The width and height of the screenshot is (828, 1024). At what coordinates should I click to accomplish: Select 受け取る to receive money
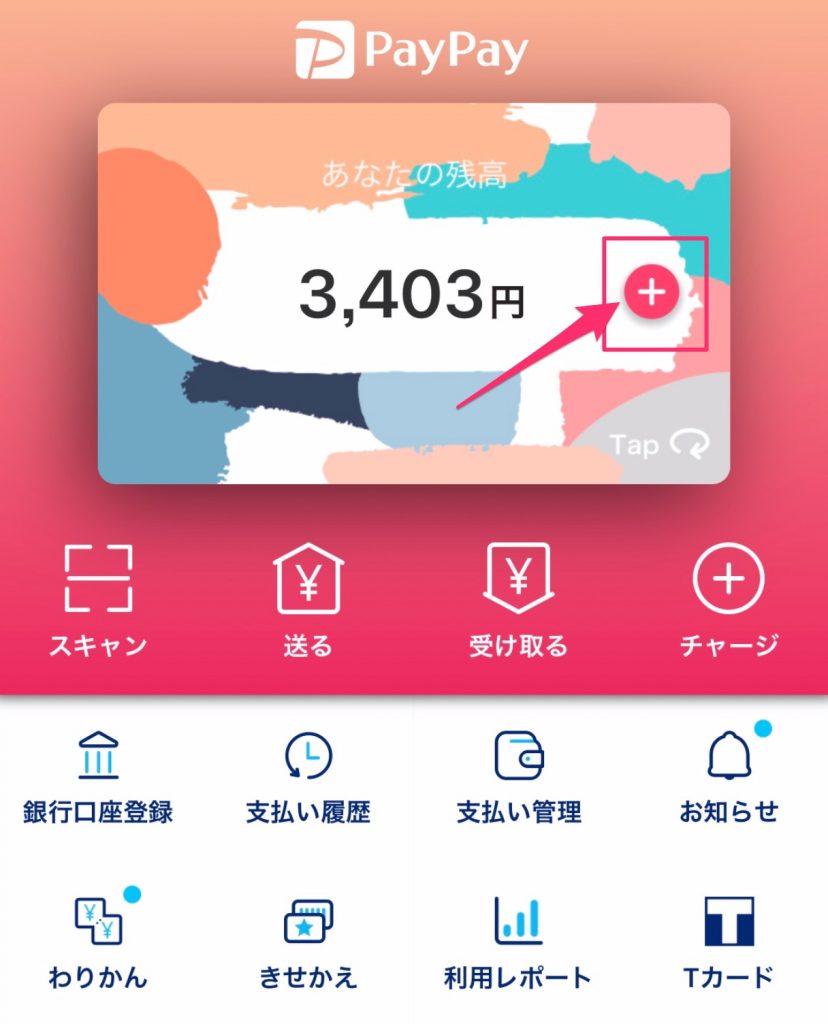(x=517, y=598)
